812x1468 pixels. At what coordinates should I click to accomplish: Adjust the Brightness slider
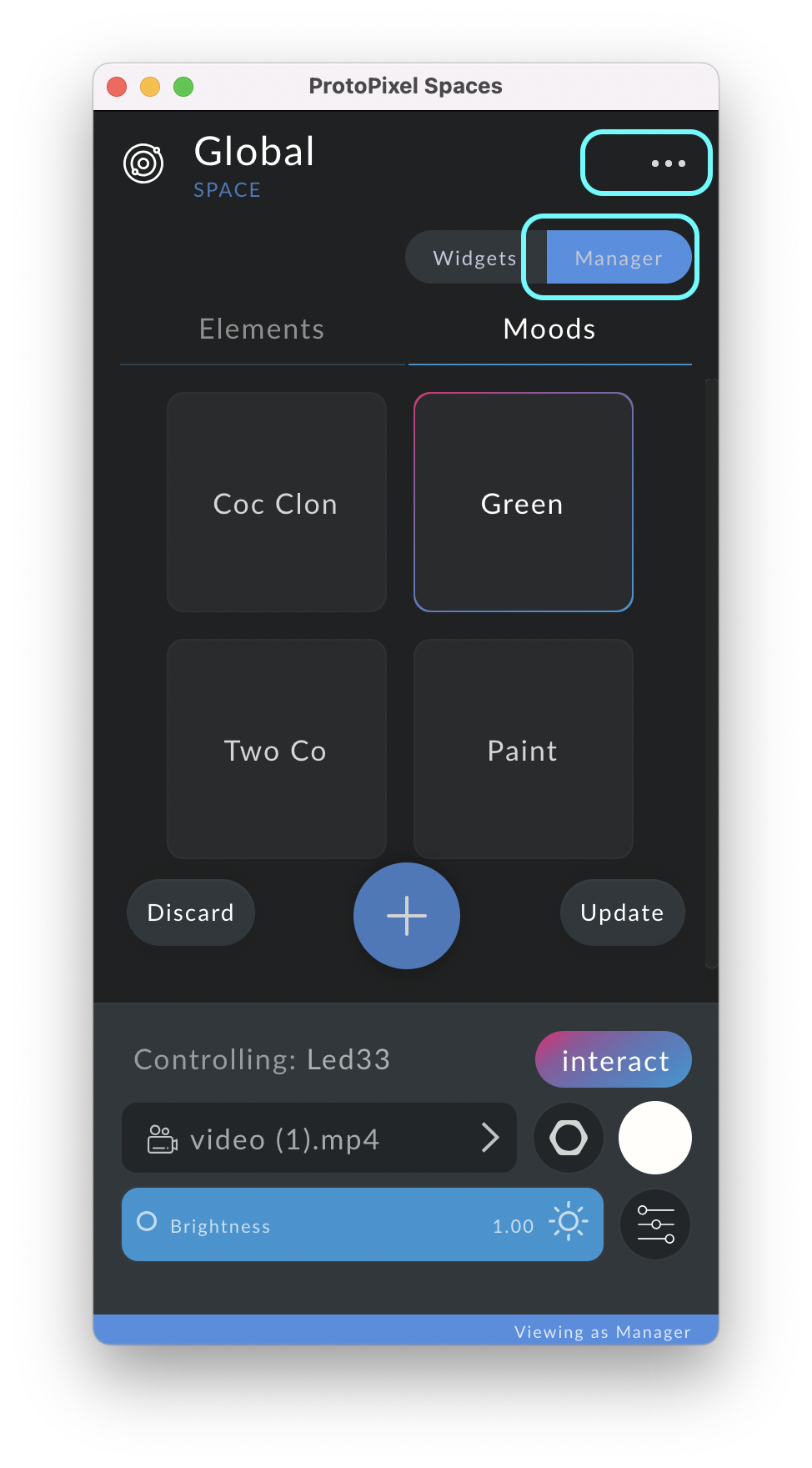pyautogui.click(x=362, y=1224)
